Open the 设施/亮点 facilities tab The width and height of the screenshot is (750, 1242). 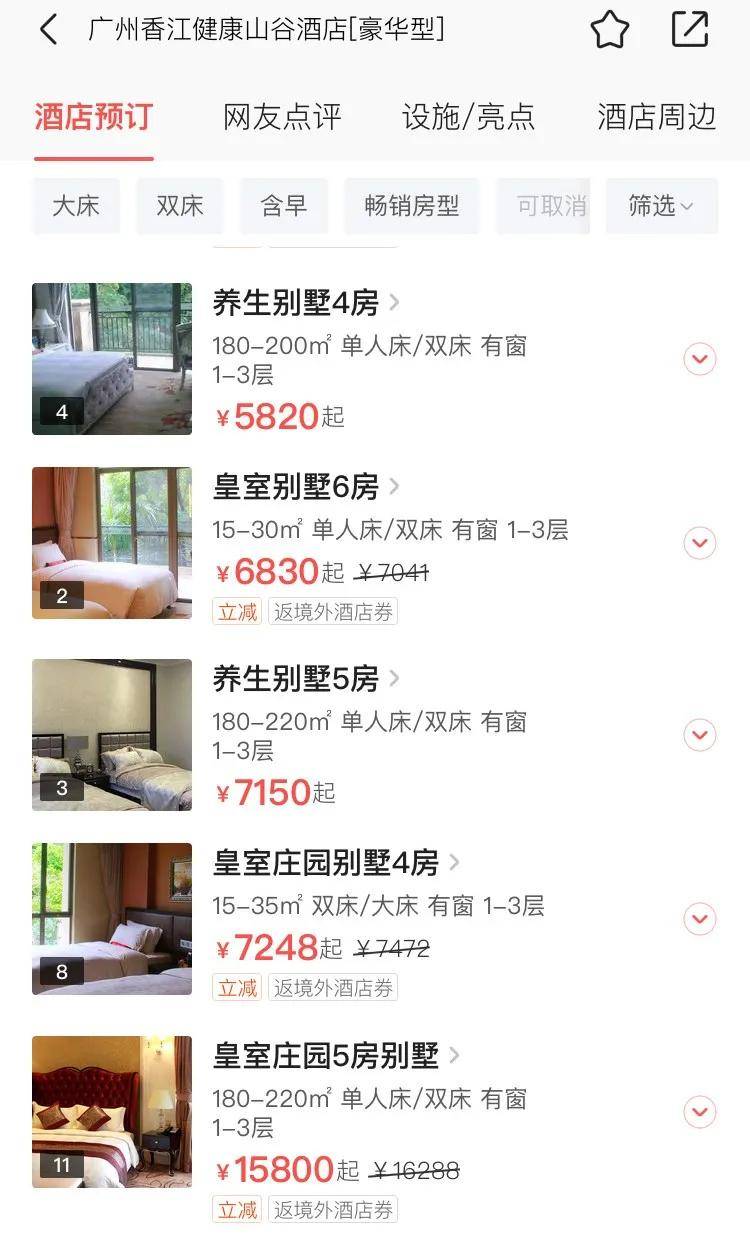coord(469,117)
